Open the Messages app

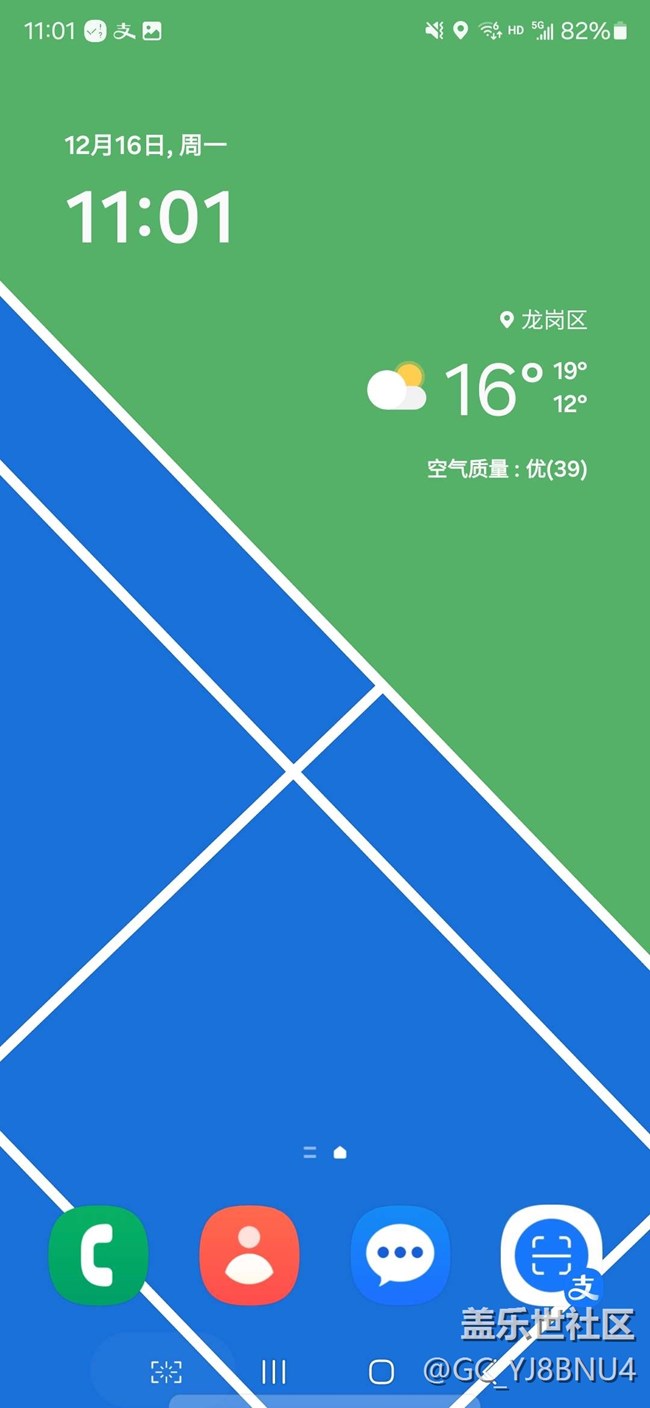tap(400, 1255)
